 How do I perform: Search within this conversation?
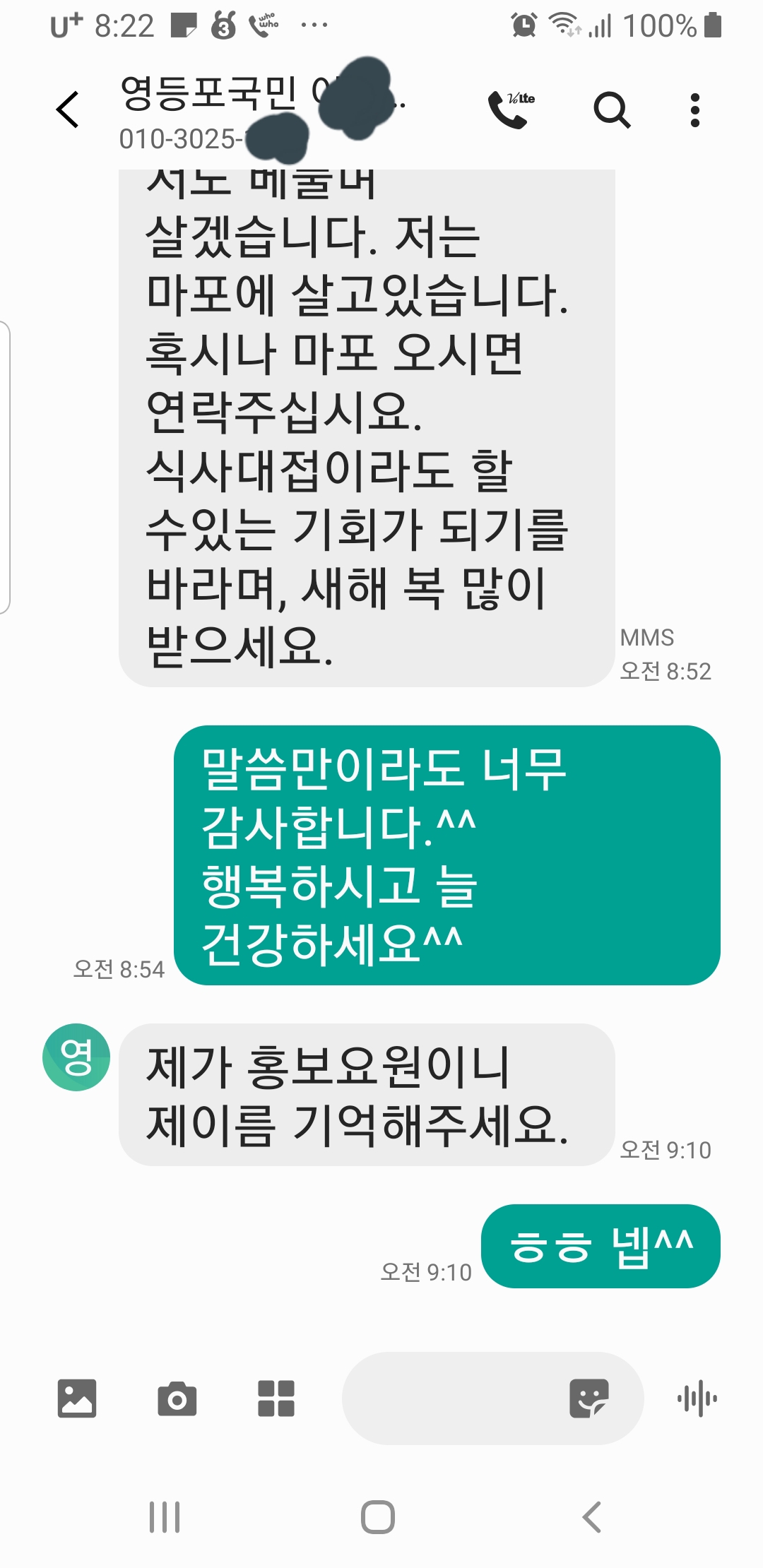coord(611,109)
